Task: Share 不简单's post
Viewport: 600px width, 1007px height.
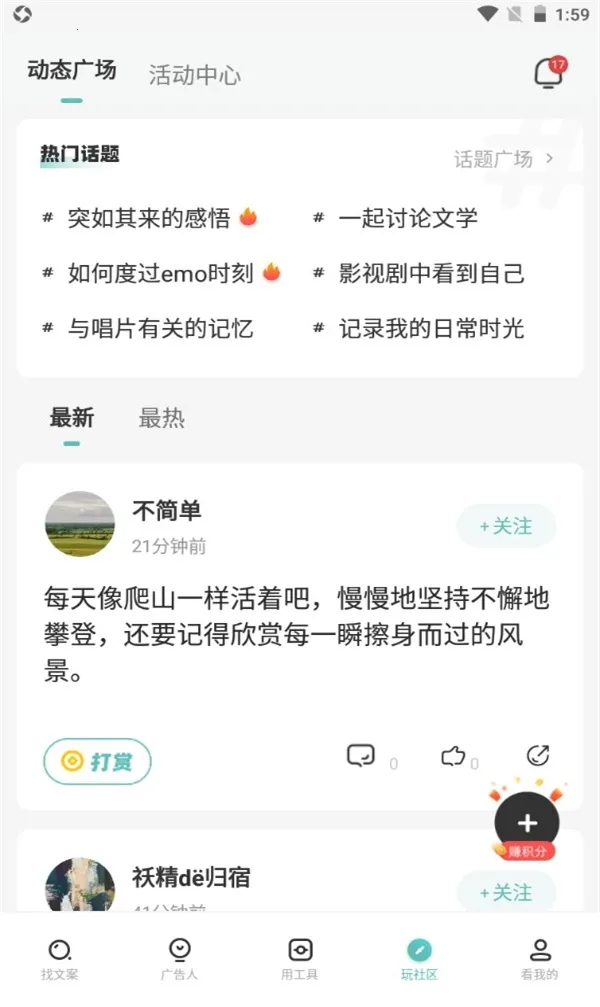Action: pyautogui.click(x=538, y=756)
